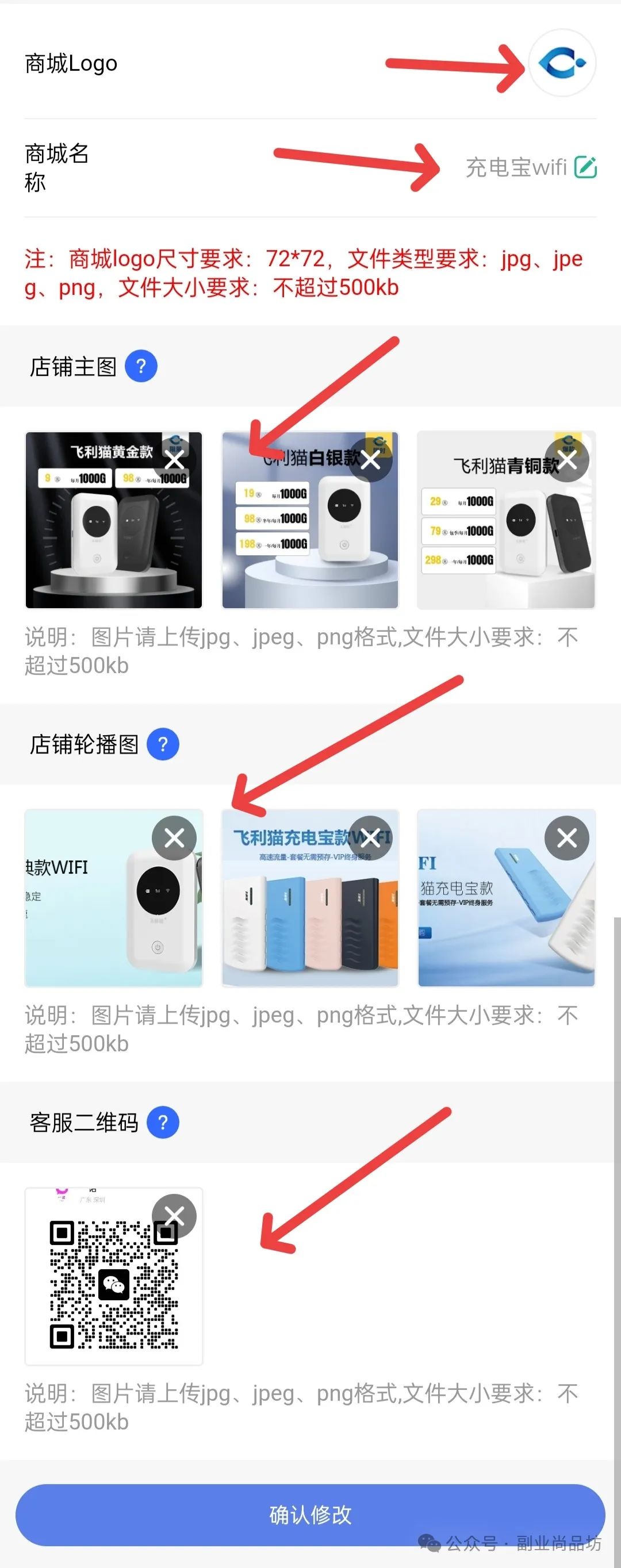Remove the 飞利猫白银款 main image

tap(370, 460)
